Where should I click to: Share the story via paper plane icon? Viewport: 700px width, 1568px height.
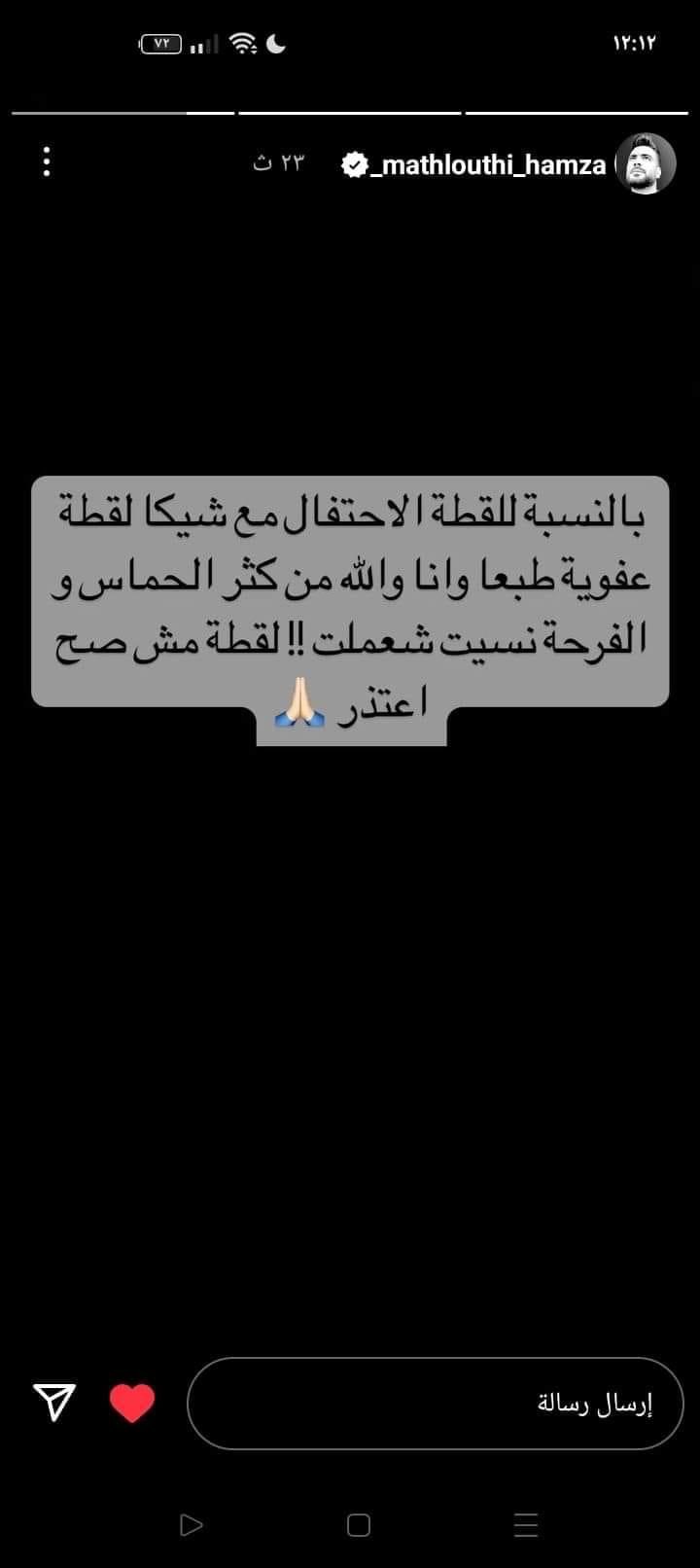tap(54, 1403)
